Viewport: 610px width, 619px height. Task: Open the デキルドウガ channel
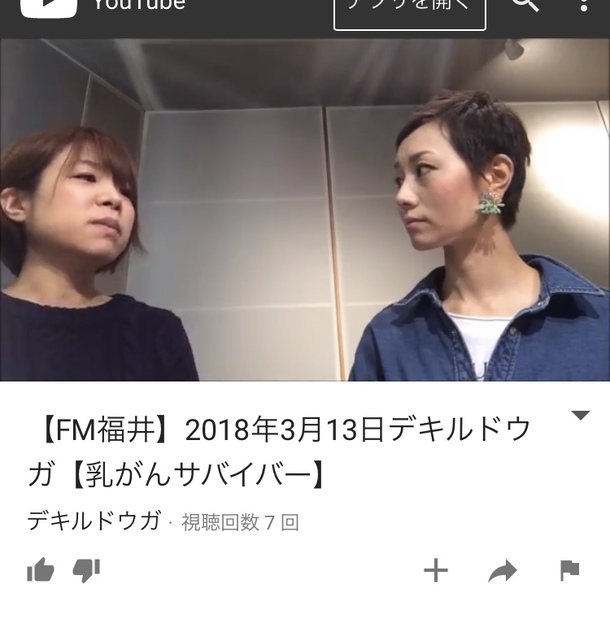[x=93, y=521]
